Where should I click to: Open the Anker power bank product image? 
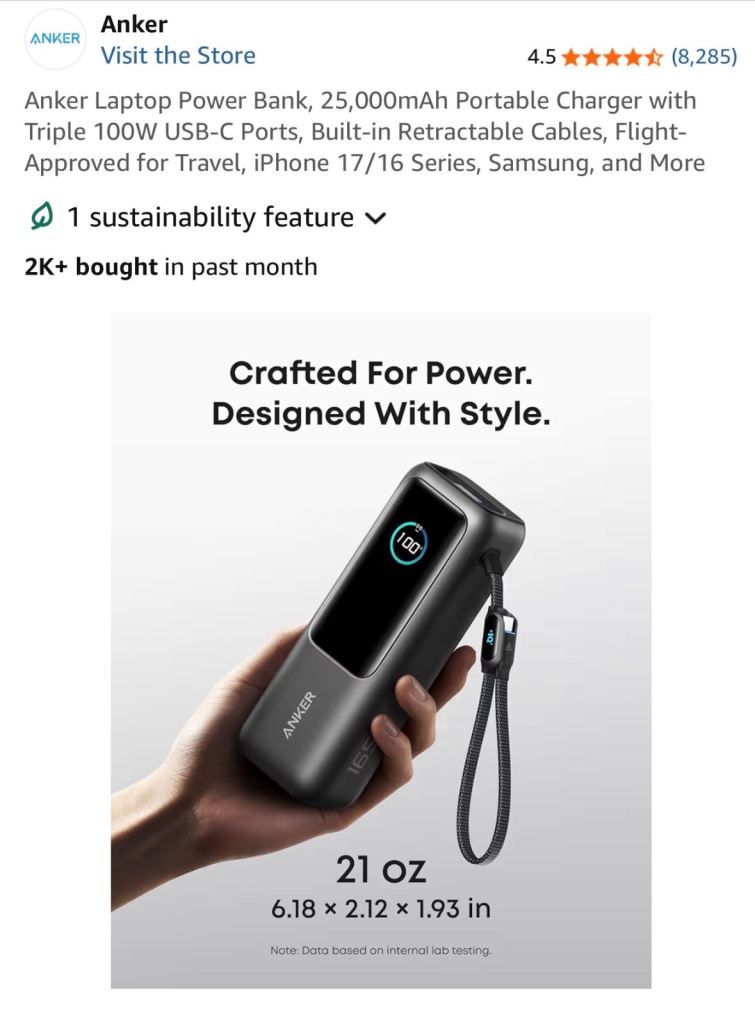[x=380, y=650]
